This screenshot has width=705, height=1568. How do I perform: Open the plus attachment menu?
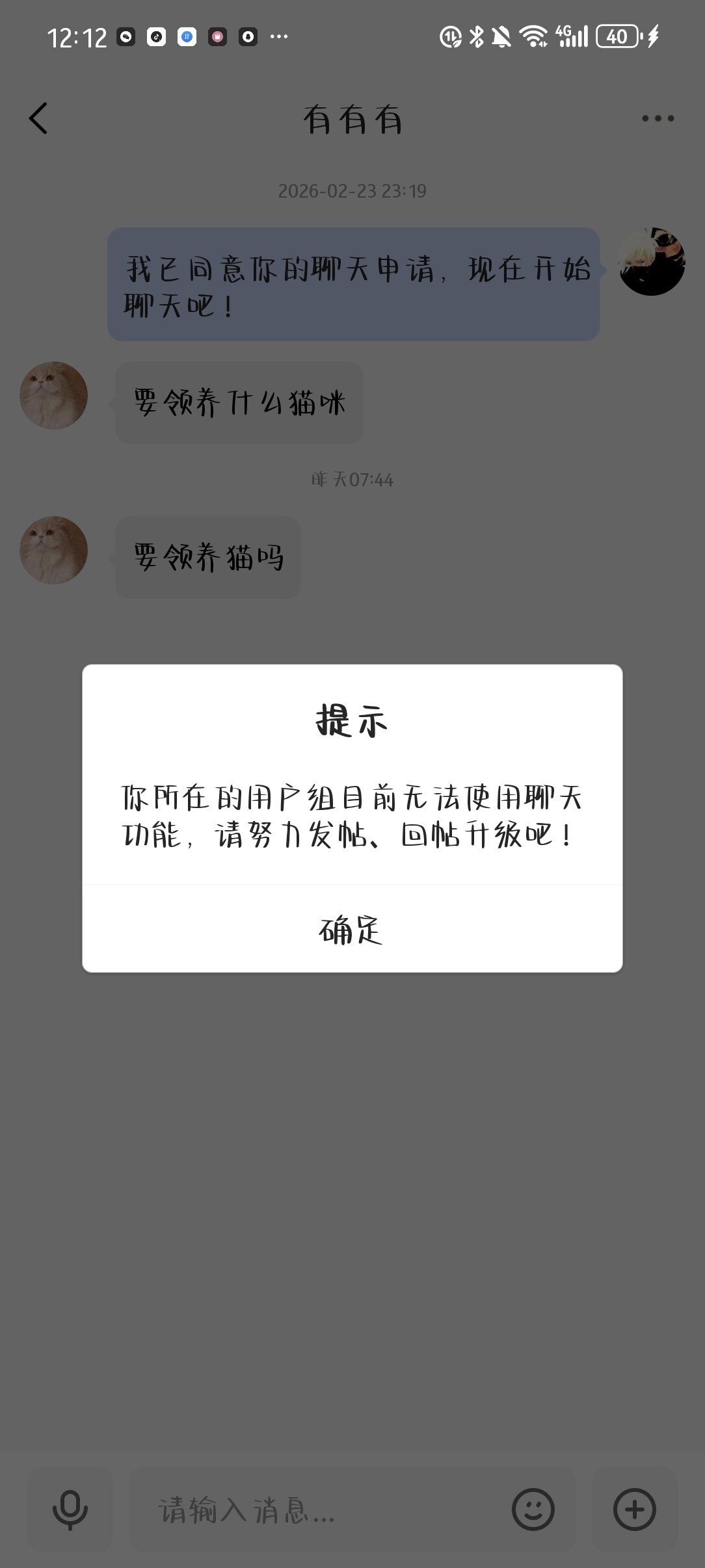tap(634, 1509)
